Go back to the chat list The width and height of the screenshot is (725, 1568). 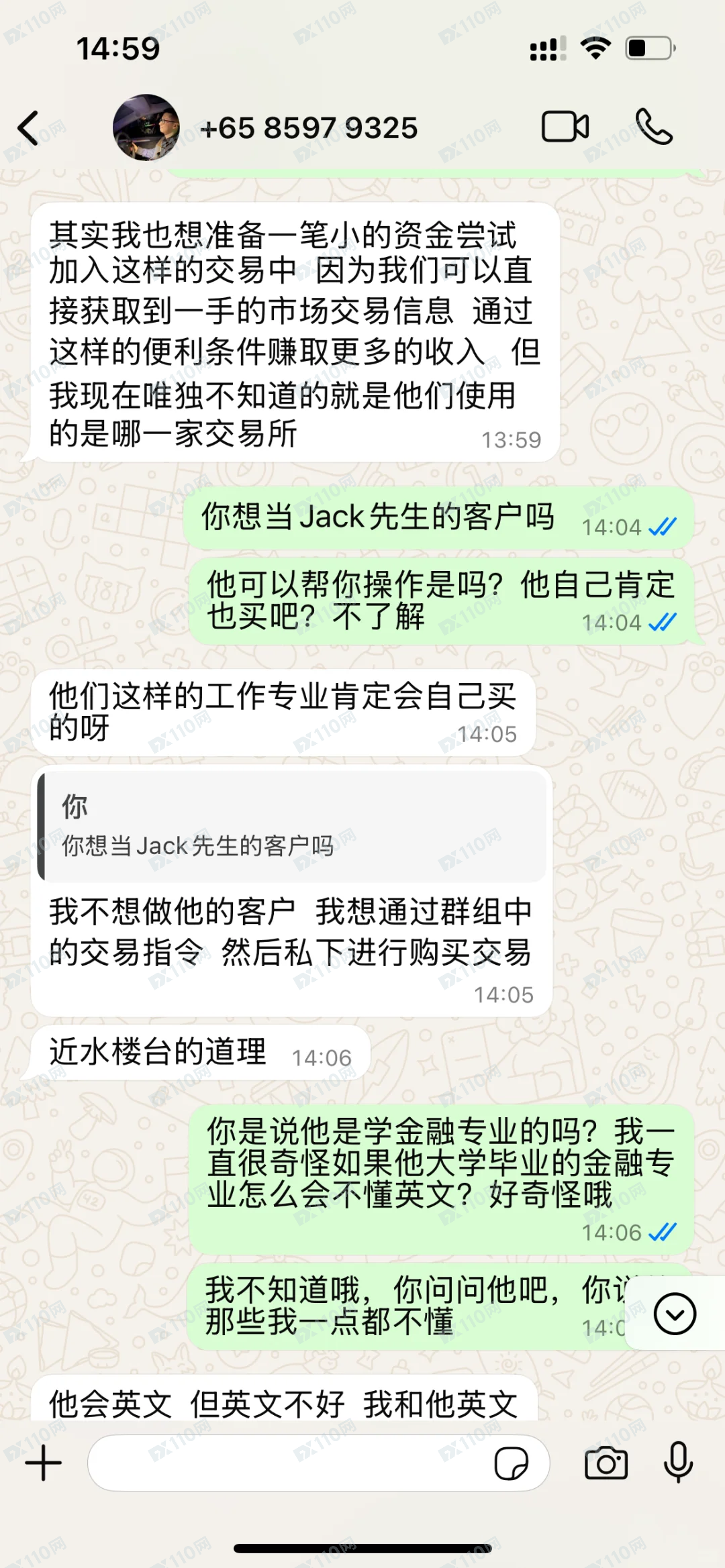coord(28,127)
